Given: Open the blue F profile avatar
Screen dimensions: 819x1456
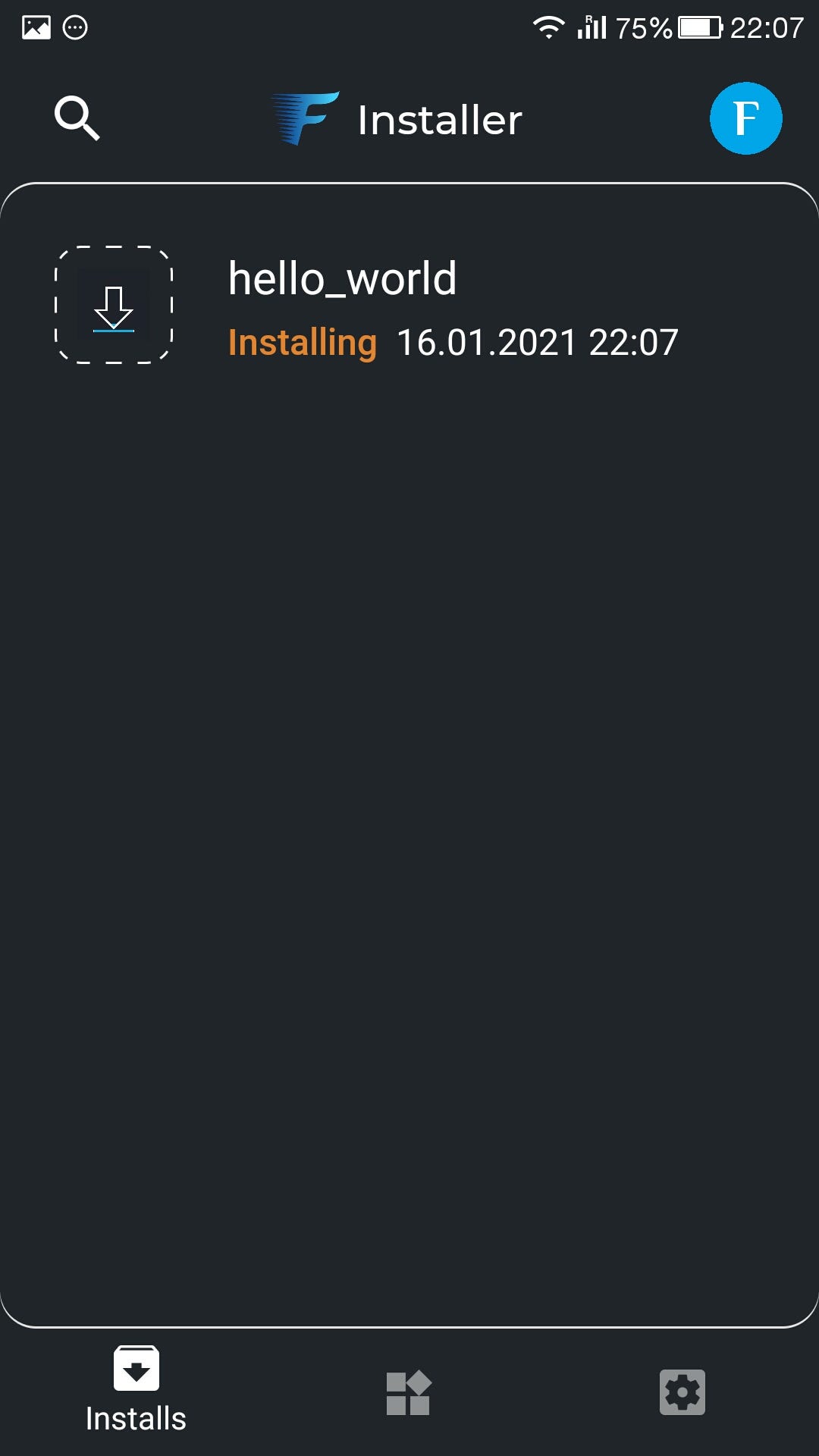Looking at the screenshot, I should pyautogui.click(x=746, y=118).
